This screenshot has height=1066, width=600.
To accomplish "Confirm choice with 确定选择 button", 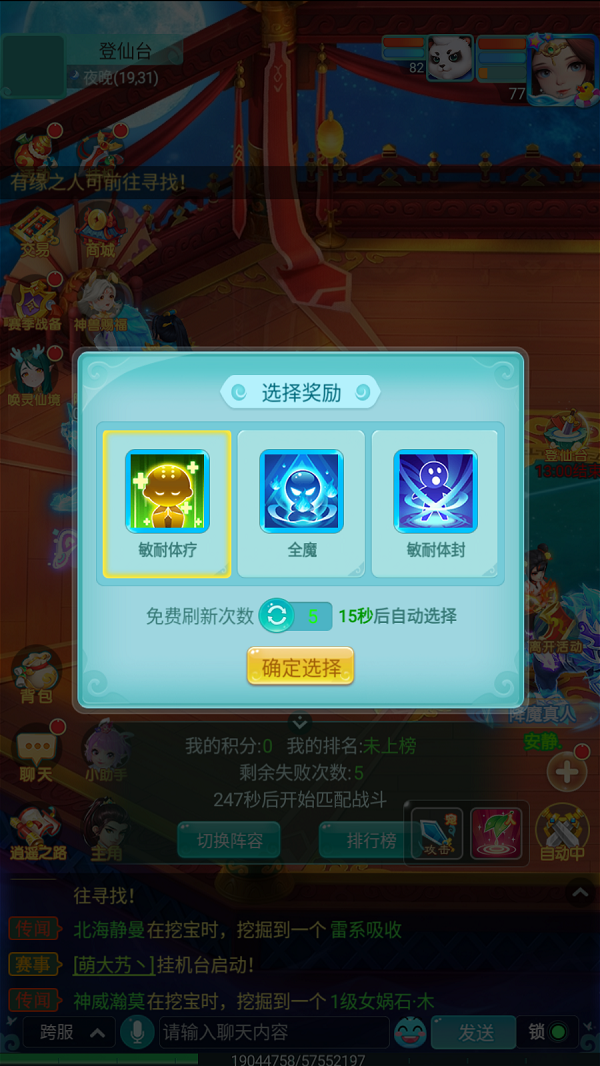I will [301, 667].
